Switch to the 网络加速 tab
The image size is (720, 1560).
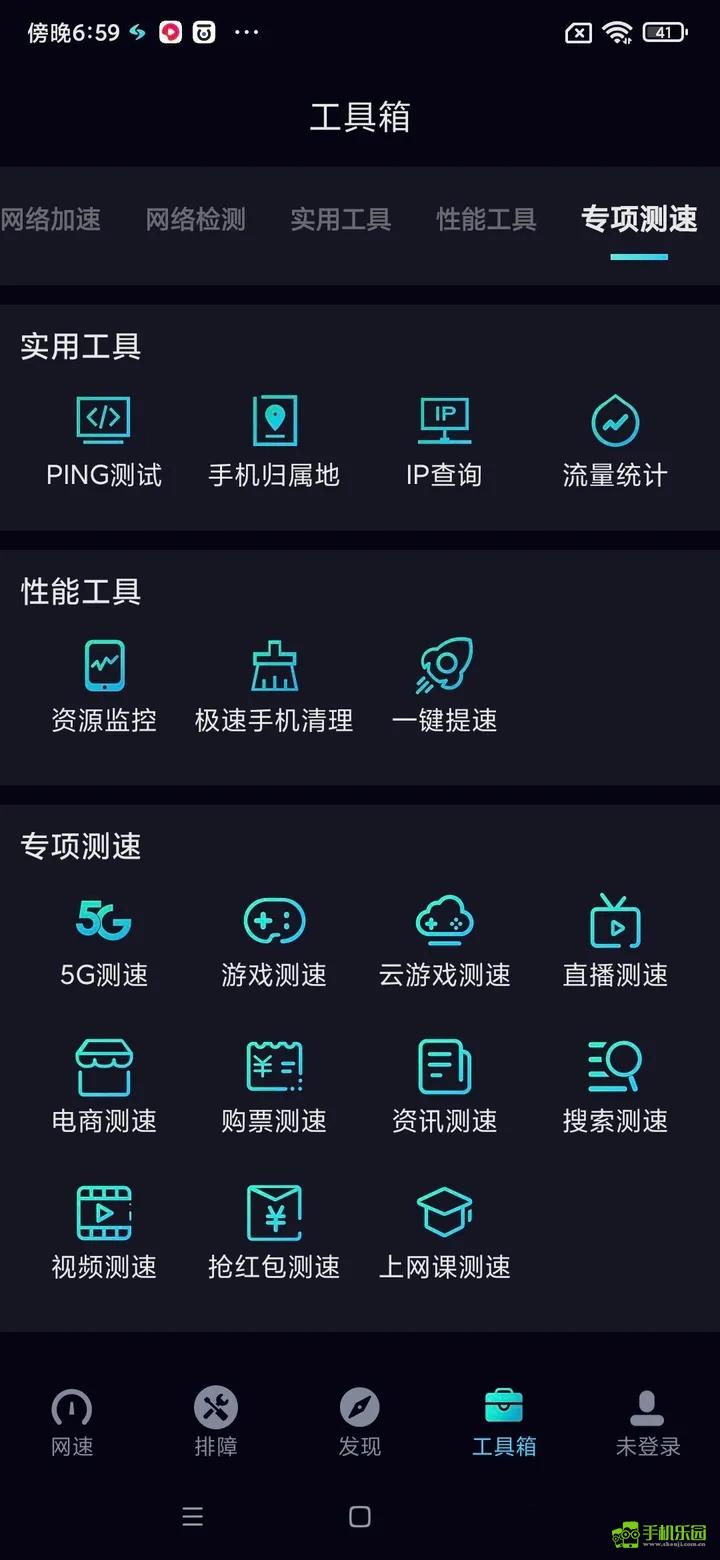tap(51, 220)
